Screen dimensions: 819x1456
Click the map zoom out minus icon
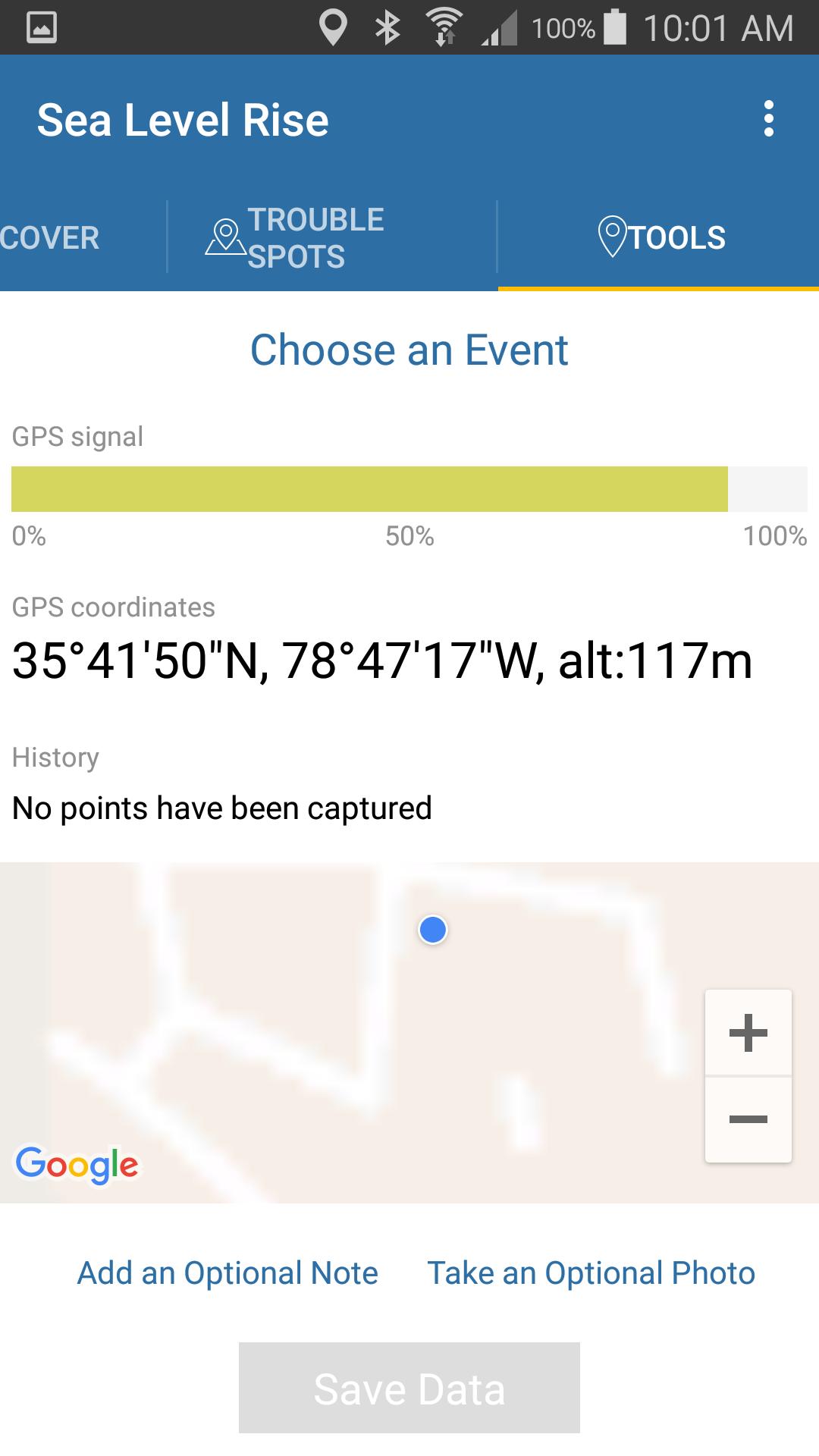pyautogui.click(x=748, y=1119)
